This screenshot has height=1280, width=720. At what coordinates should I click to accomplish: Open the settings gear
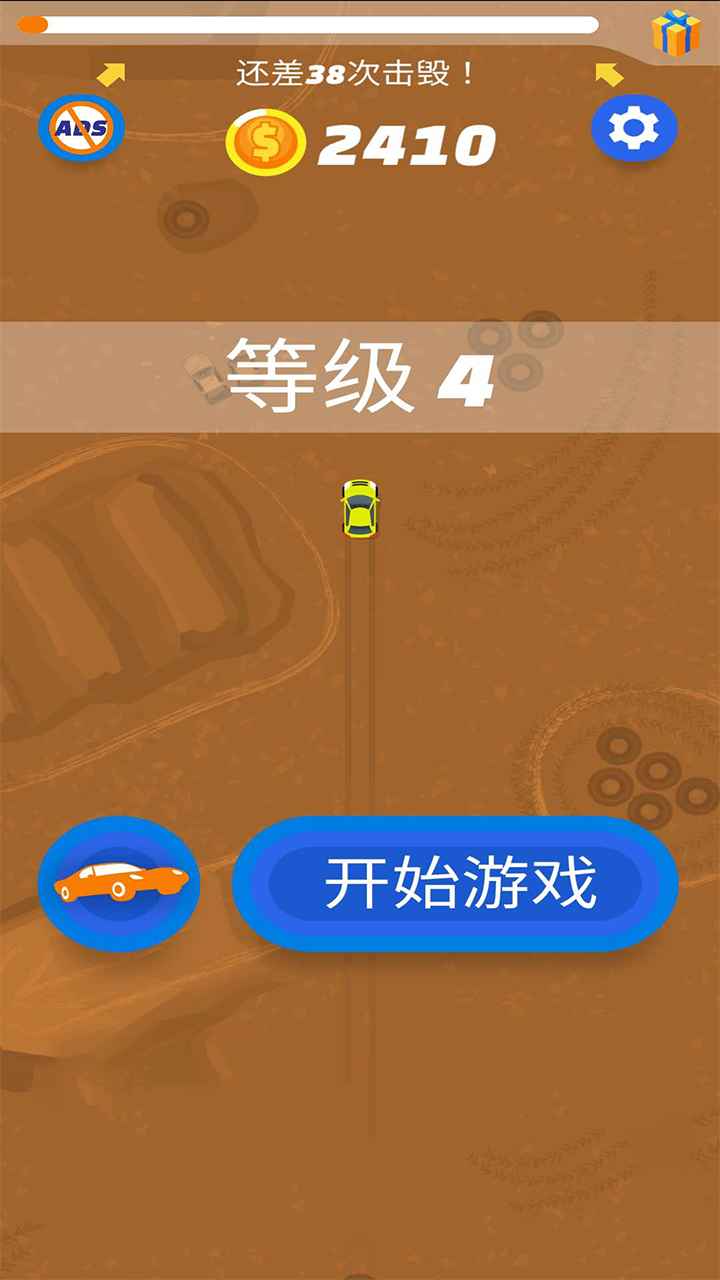tap(634, 128)
